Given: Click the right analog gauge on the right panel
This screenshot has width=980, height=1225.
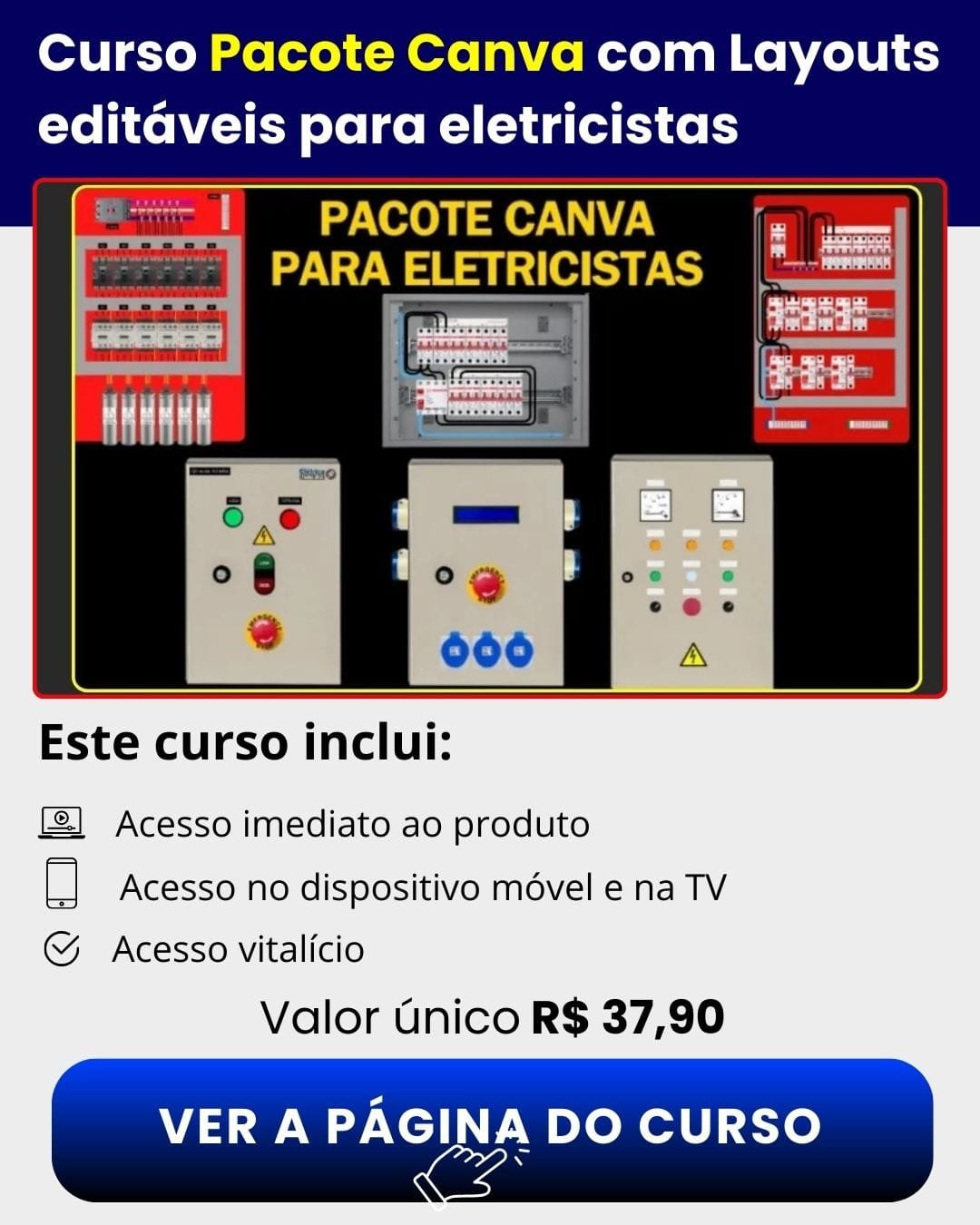Looking at the screenshot, I should (x=729, y=505).
